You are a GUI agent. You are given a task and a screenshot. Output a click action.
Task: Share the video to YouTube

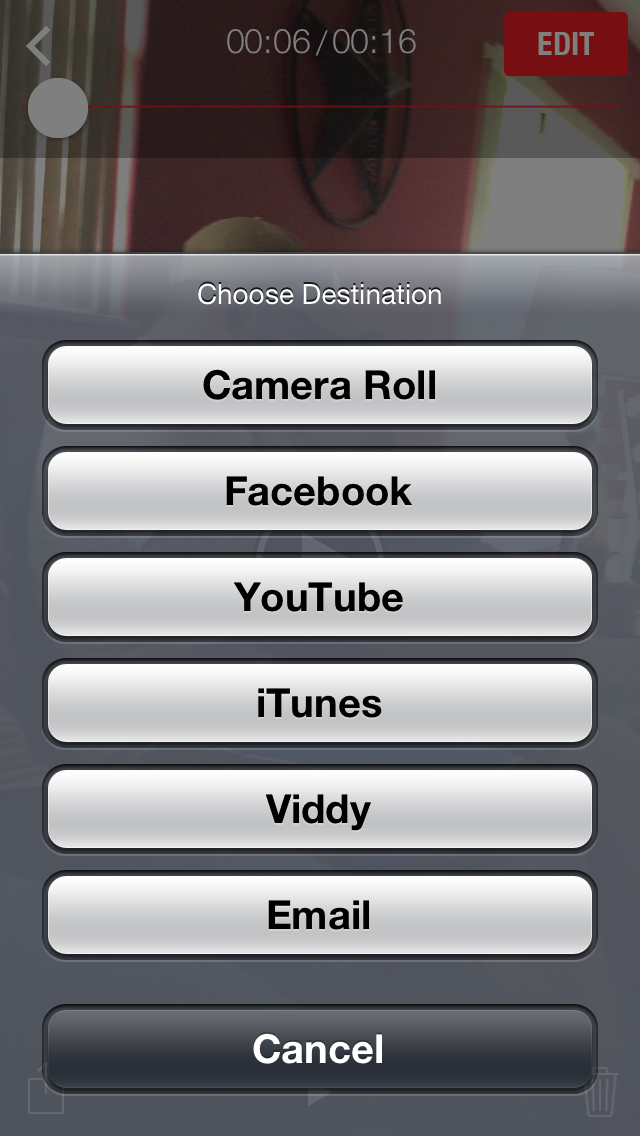coord(319,597)
